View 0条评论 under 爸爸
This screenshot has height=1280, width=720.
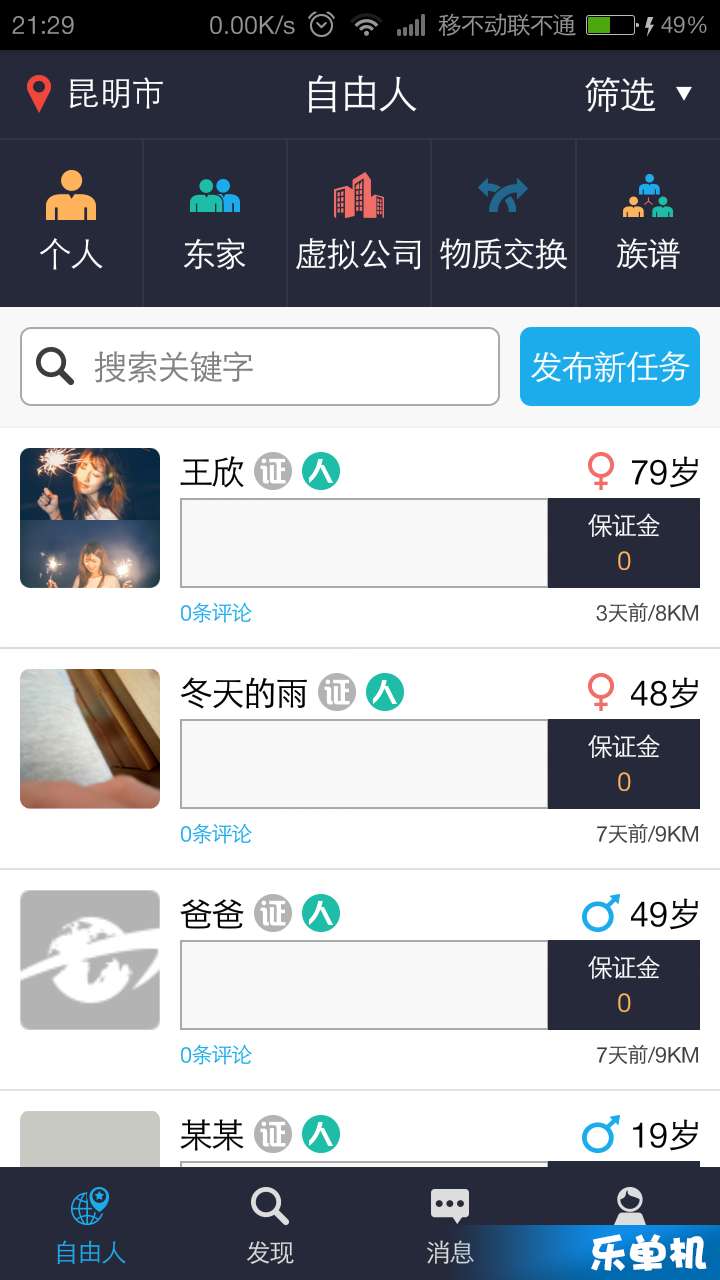pos(216,1055)
